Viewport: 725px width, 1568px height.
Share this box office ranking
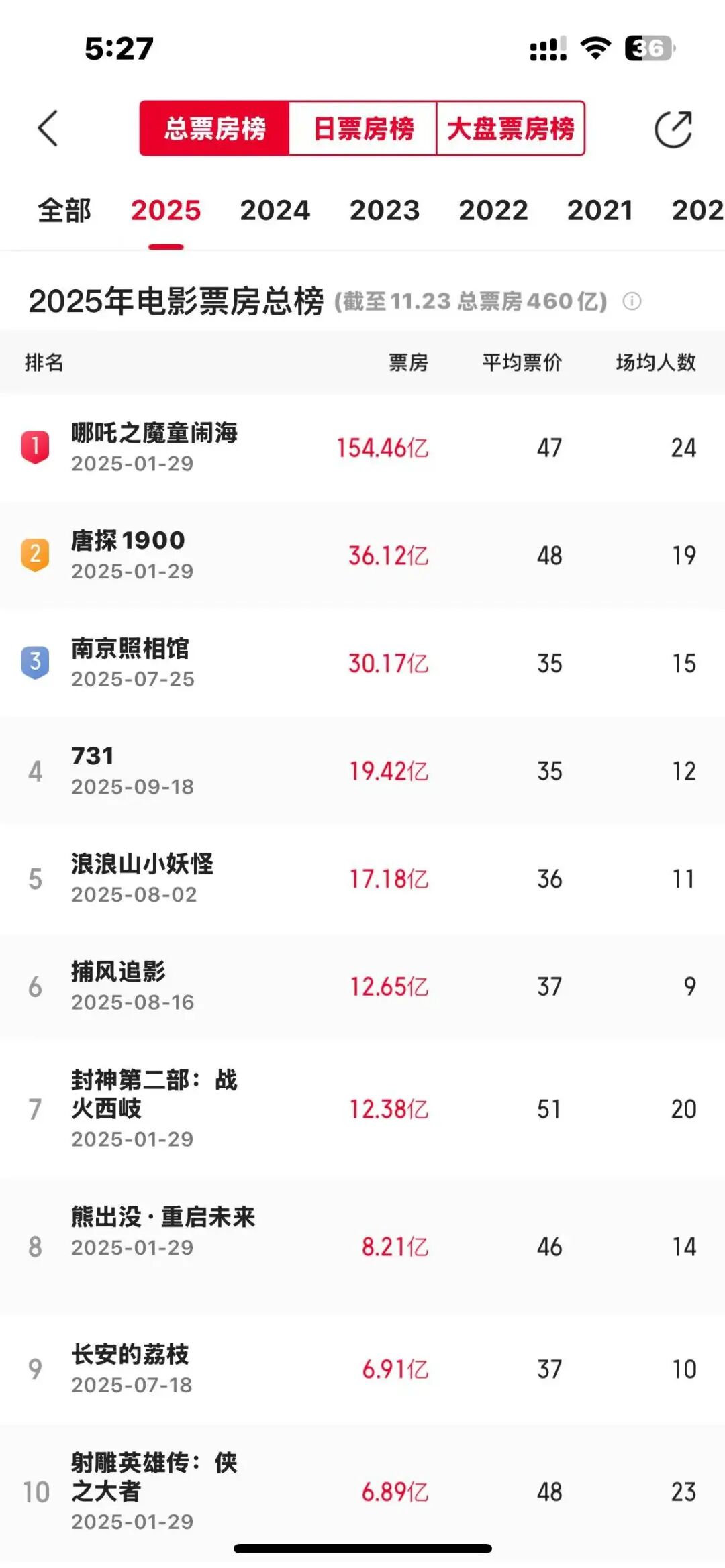[x=673, y=128]
